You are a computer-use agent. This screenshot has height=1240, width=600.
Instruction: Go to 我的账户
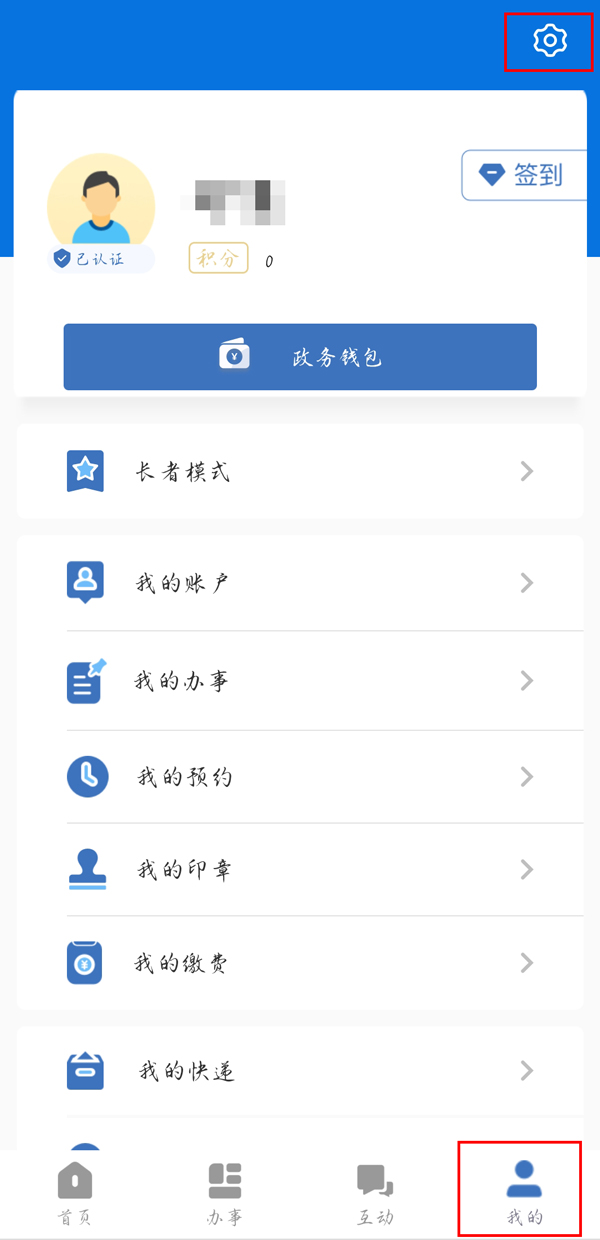pyautogui.click(x=300, y=582)
